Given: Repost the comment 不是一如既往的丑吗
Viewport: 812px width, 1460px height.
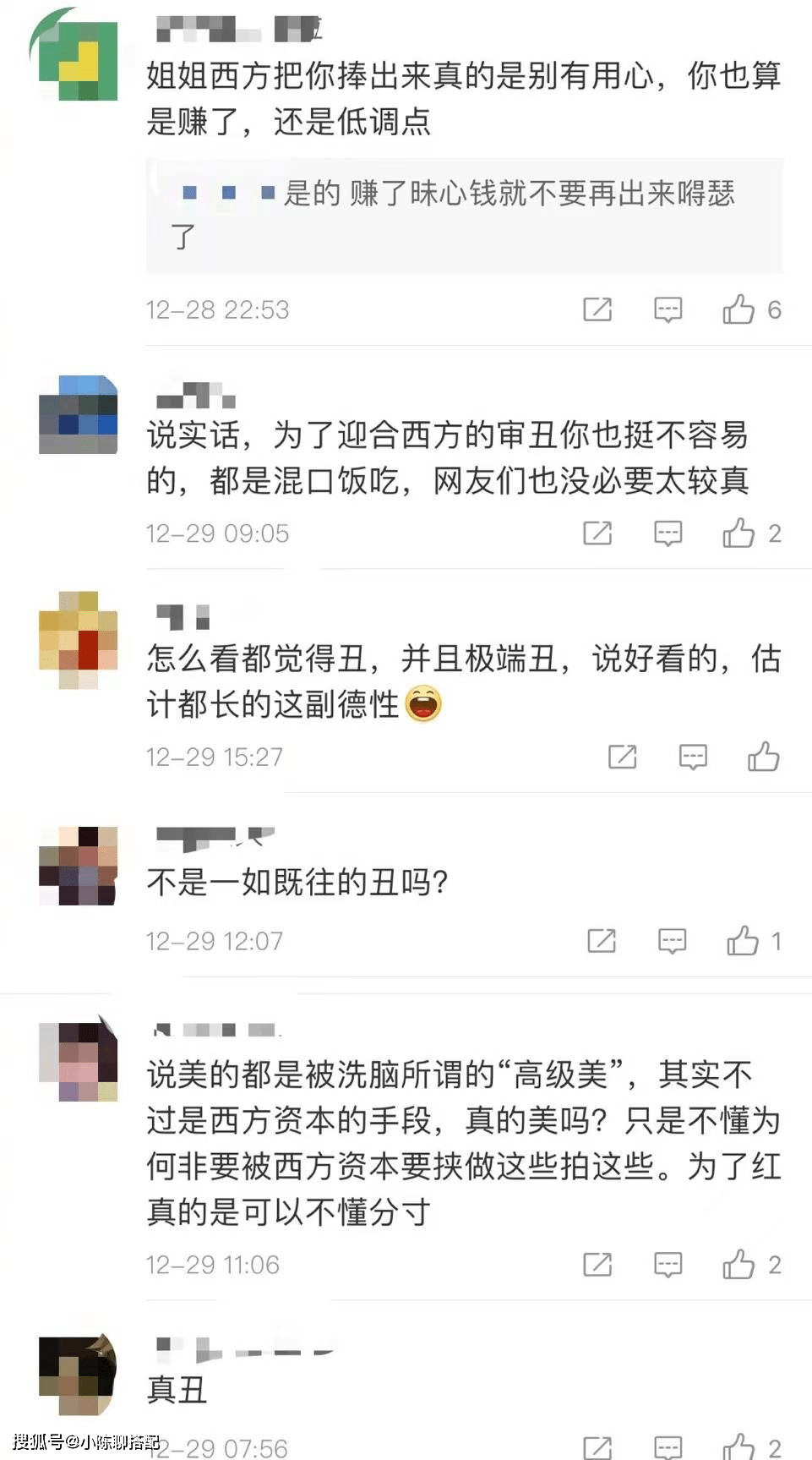Looking at the screenshot, I should point(602,940).
